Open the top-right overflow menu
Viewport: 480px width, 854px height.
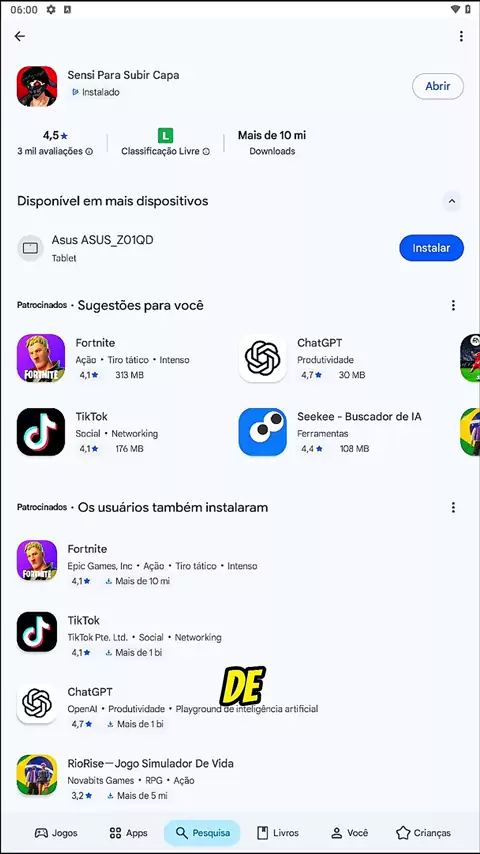tap(461, 36)
